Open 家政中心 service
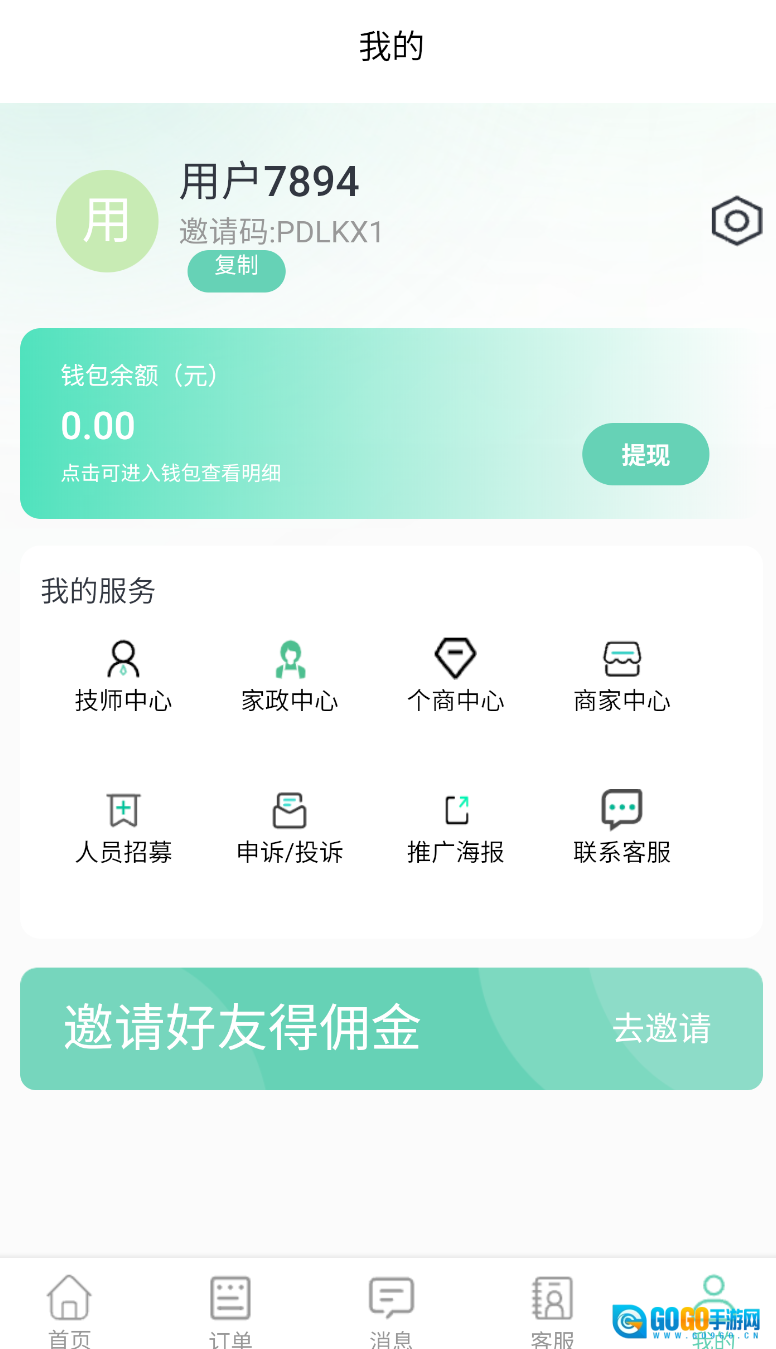Screen dimensions: 776x1349 (290, 676)
